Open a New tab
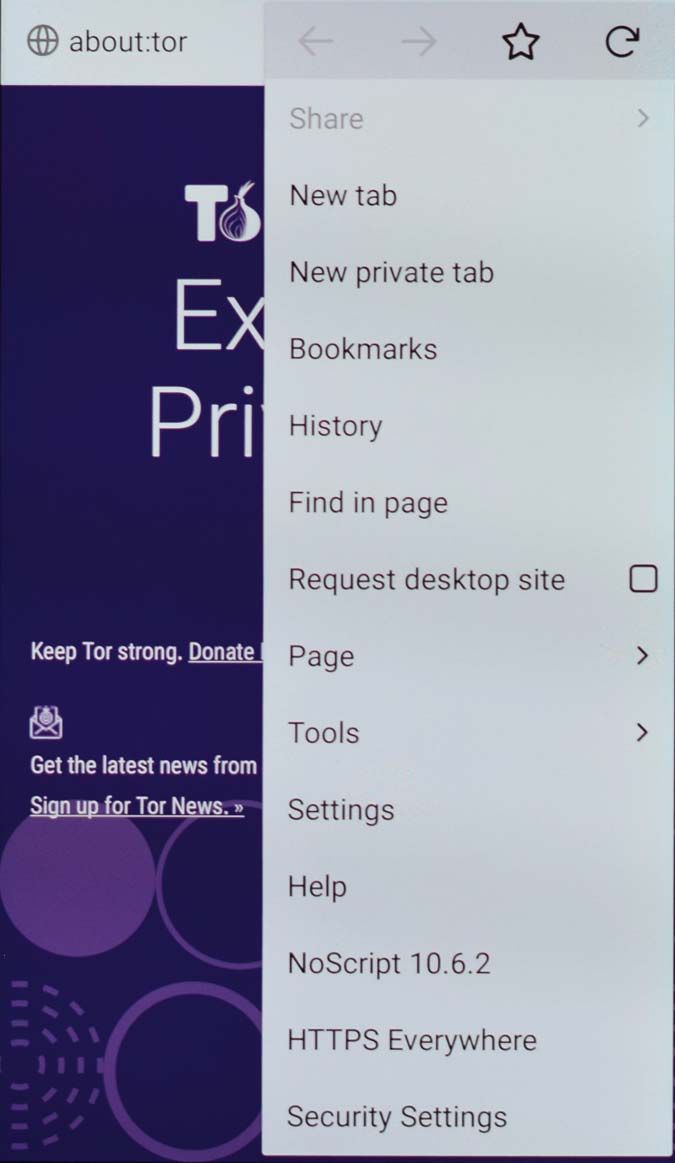Viewport: 675px width, 1163px height. 469,196
